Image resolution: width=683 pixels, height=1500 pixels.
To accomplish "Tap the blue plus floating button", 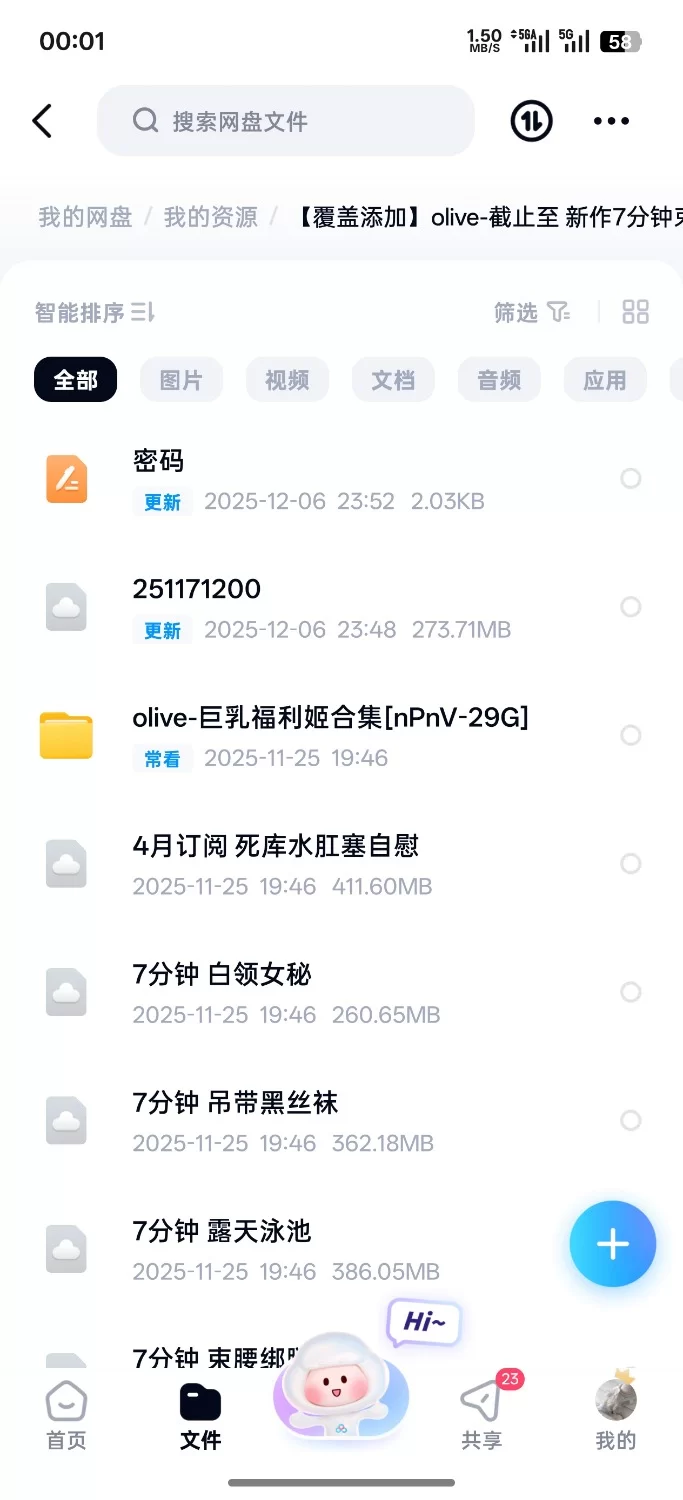I will coord(612,1244).
